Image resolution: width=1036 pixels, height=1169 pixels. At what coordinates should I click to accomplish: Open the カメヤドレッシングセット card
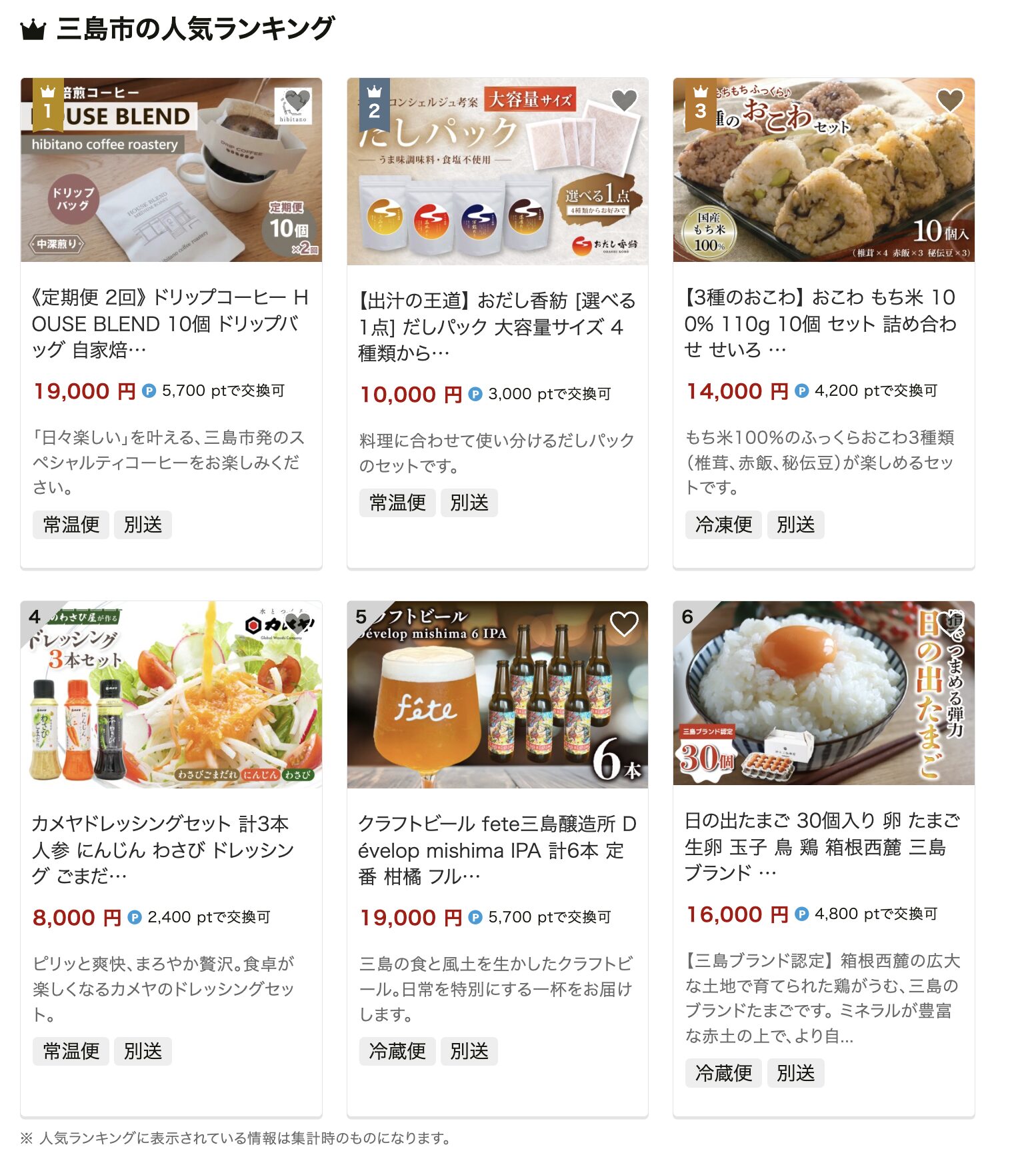tap(170, 849)
